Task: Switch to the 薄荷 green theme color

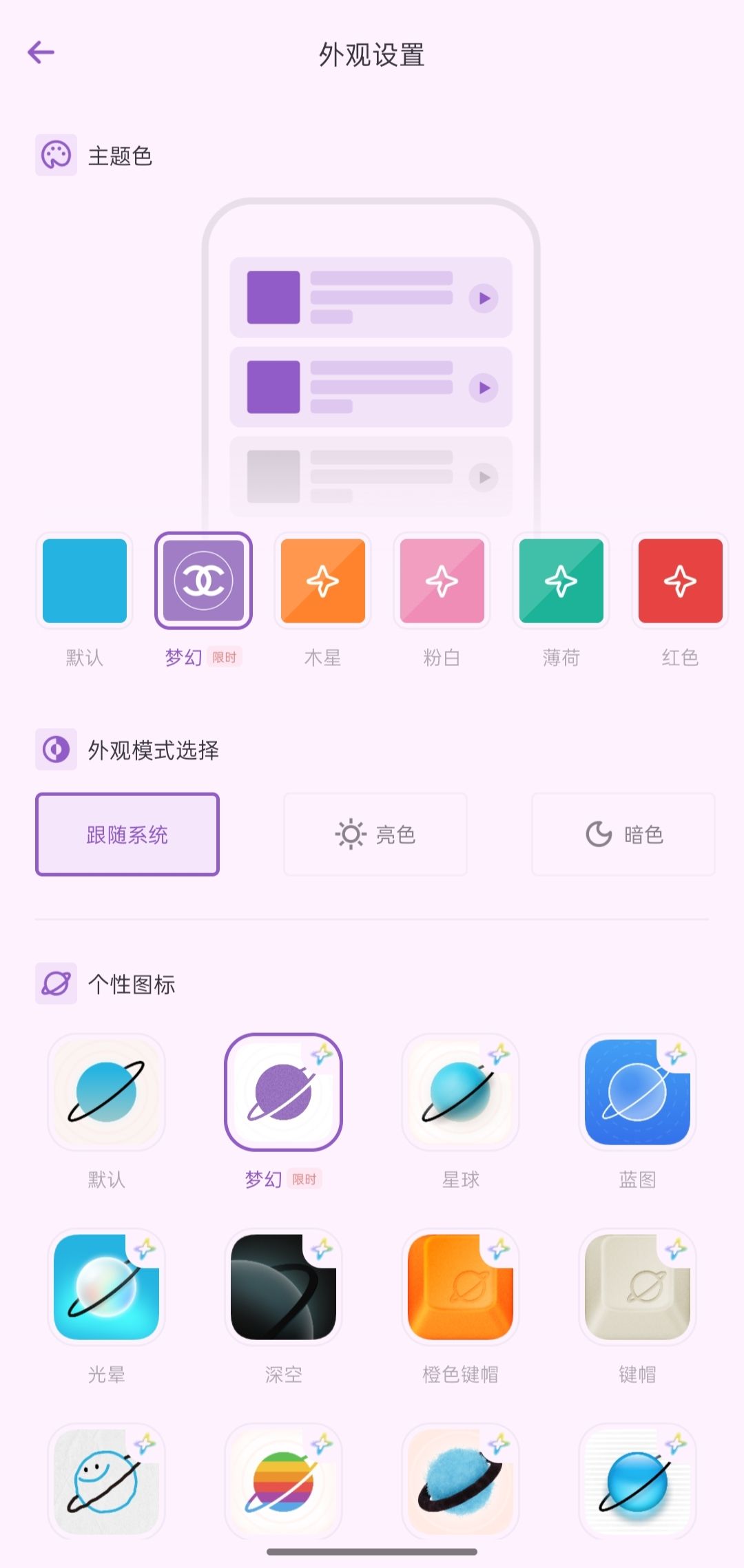Action: 561,581
